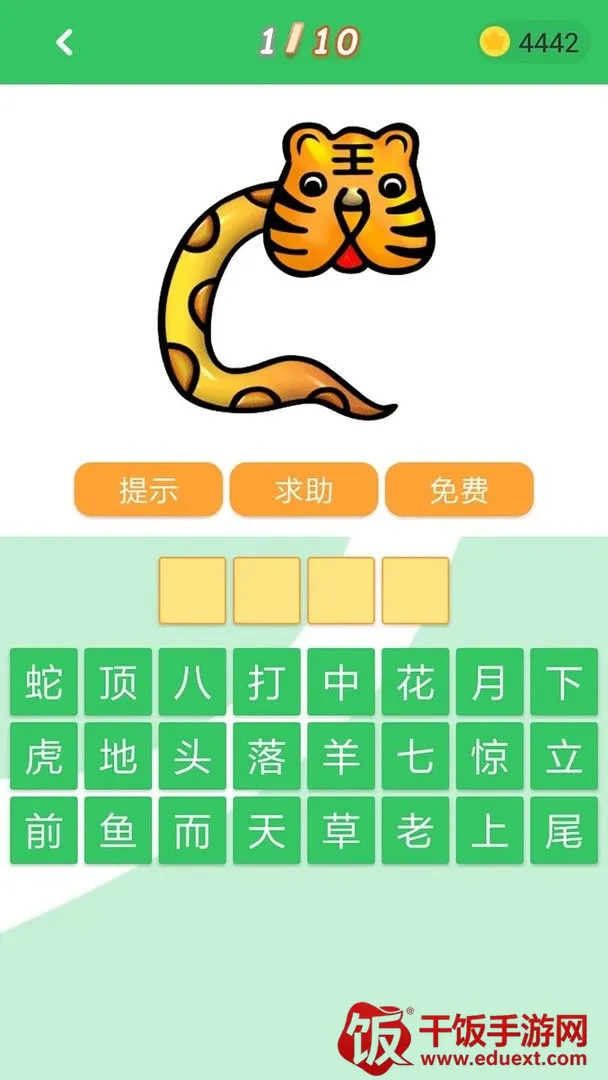The image size is (608, 1080).
Task: Select the character 惊
Action: tap(489, 757)
